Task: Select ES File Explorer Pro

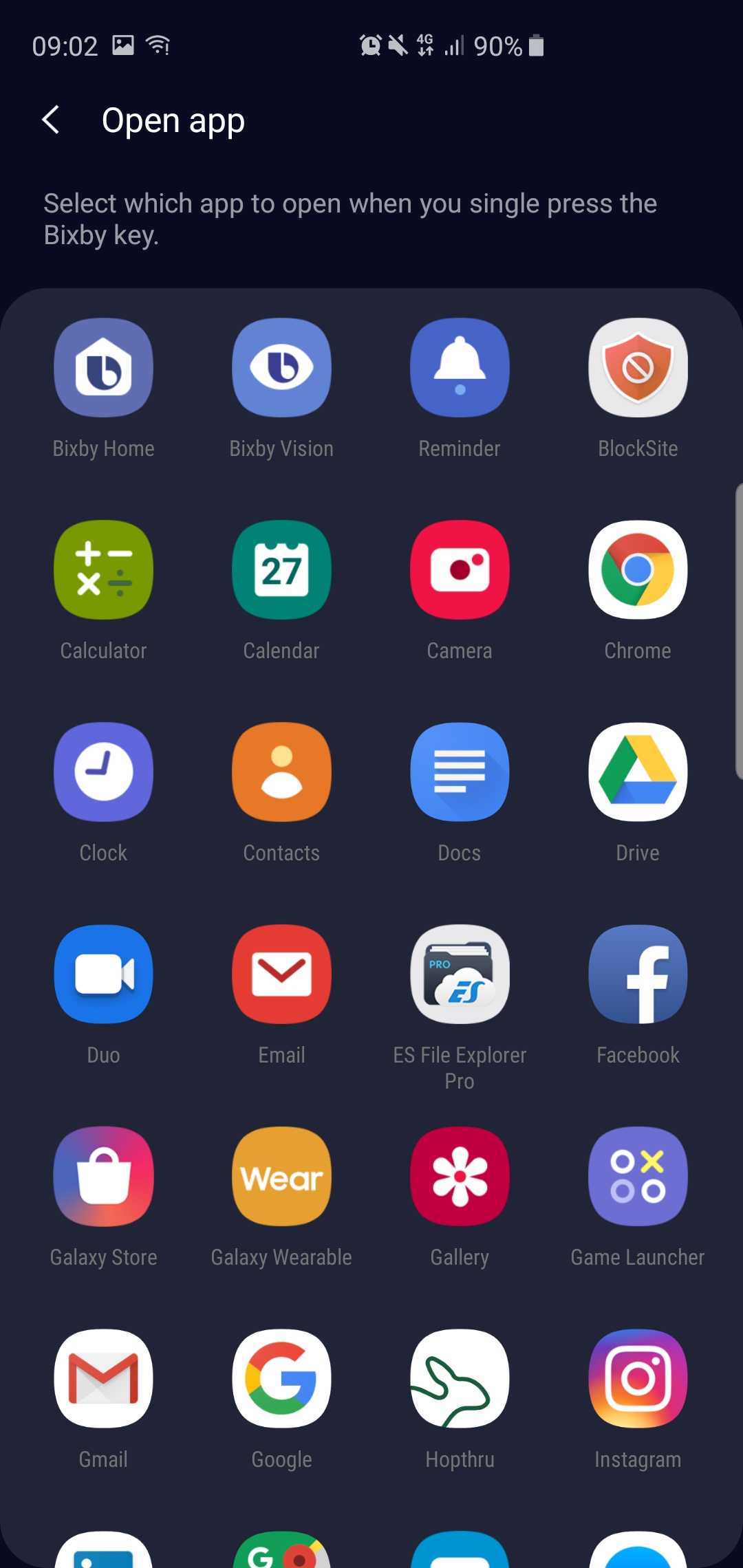Action: coord(460,974)
